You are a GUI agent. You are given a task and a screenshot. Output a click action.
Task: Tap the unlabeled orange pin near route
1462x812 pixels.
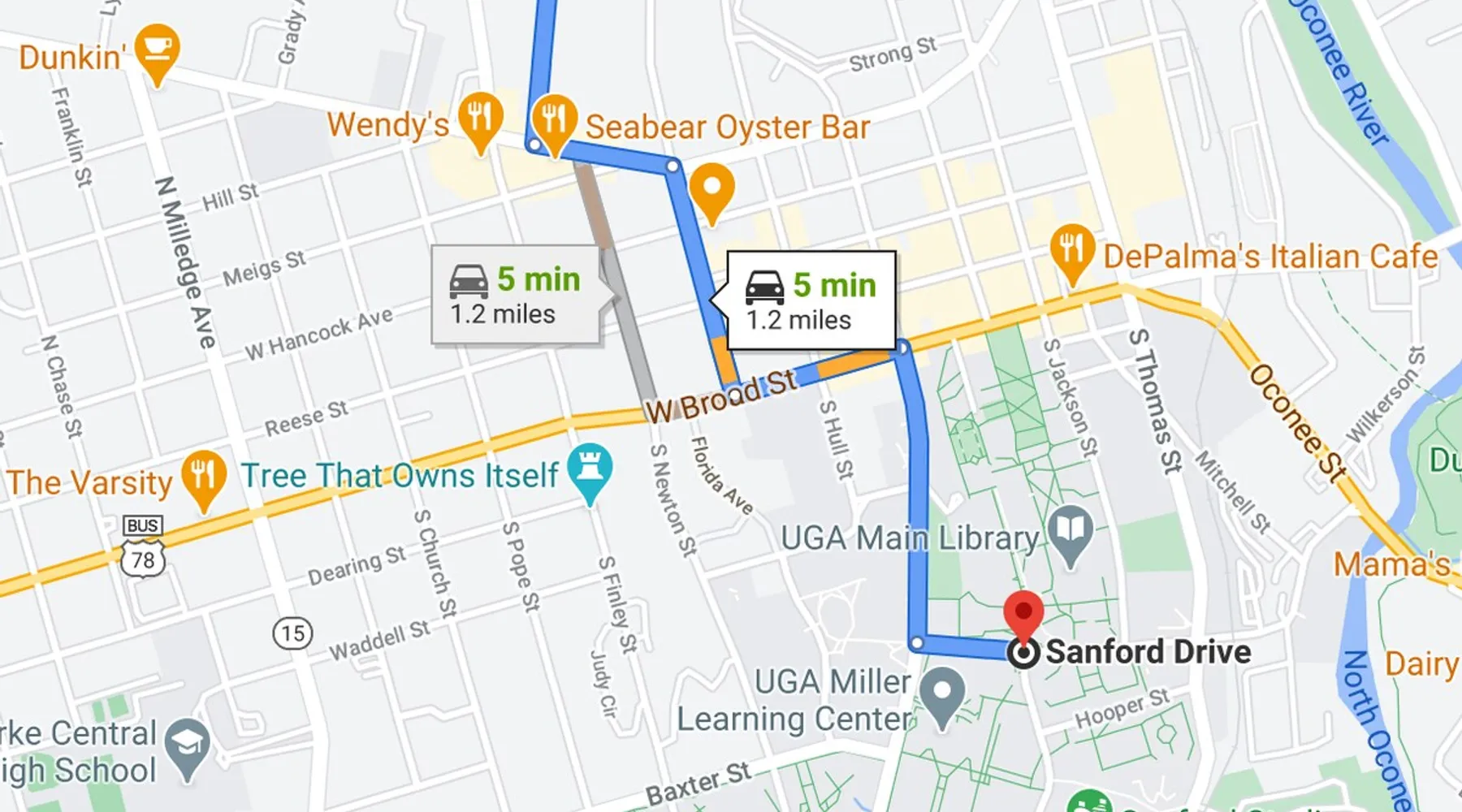[x=712, y=188]
